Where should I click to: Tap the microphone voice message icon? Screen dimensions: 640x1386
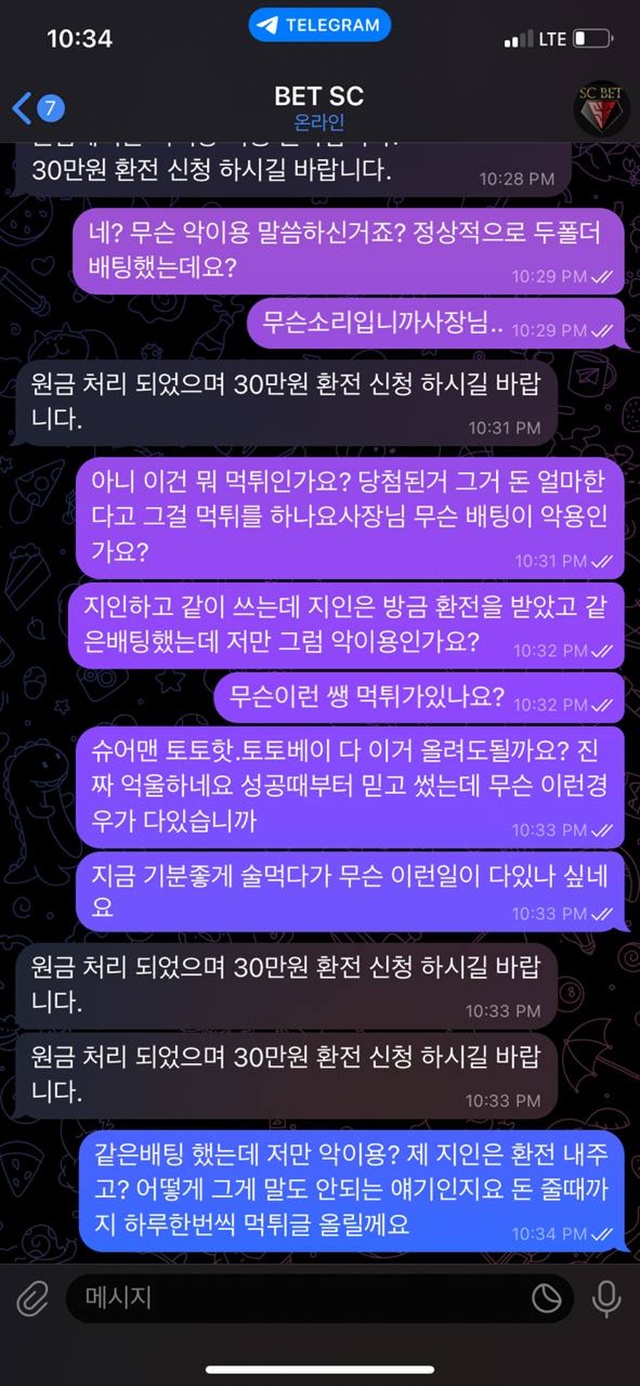[x=605, y=1298]
